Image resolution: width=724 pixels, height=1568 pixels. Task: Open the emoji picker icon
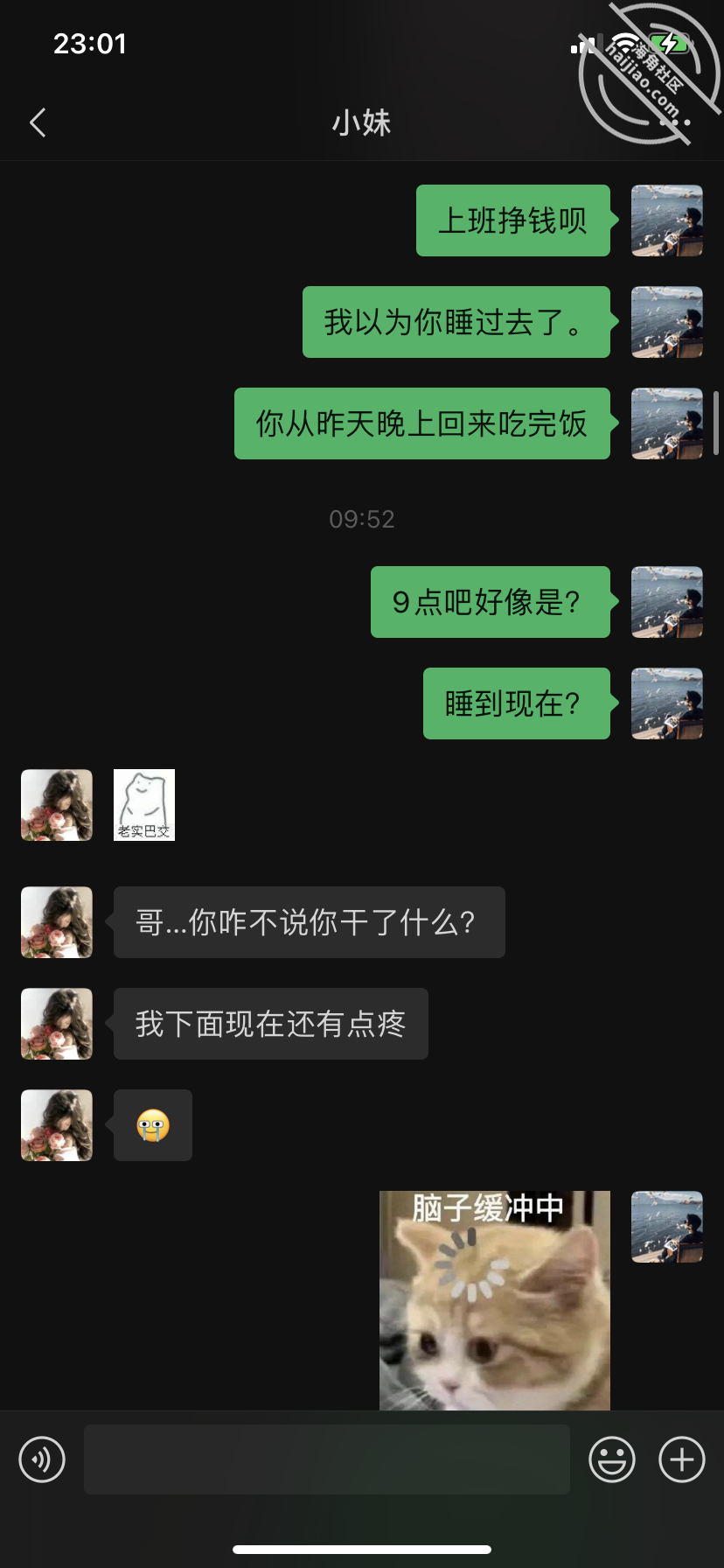click(x=612, y=1459)
